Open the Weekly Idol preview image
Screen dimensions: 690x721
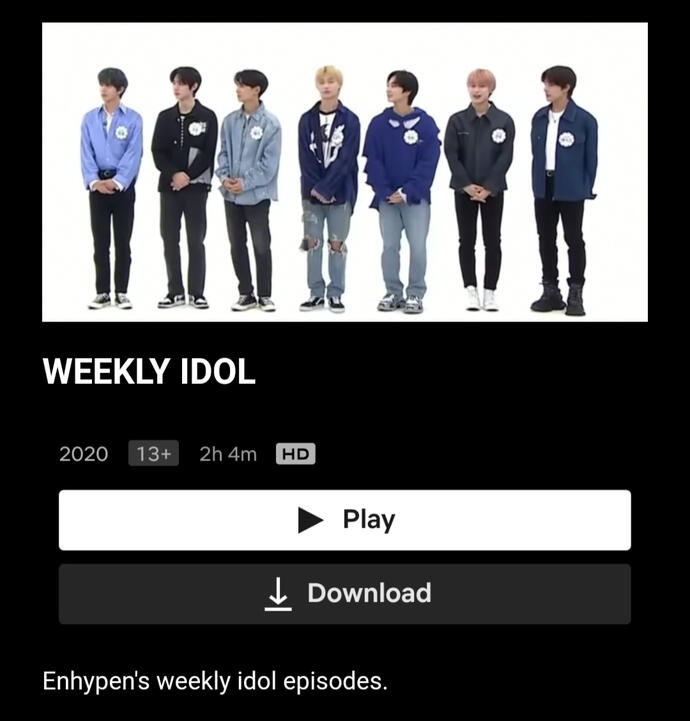[x=344, y=172]
